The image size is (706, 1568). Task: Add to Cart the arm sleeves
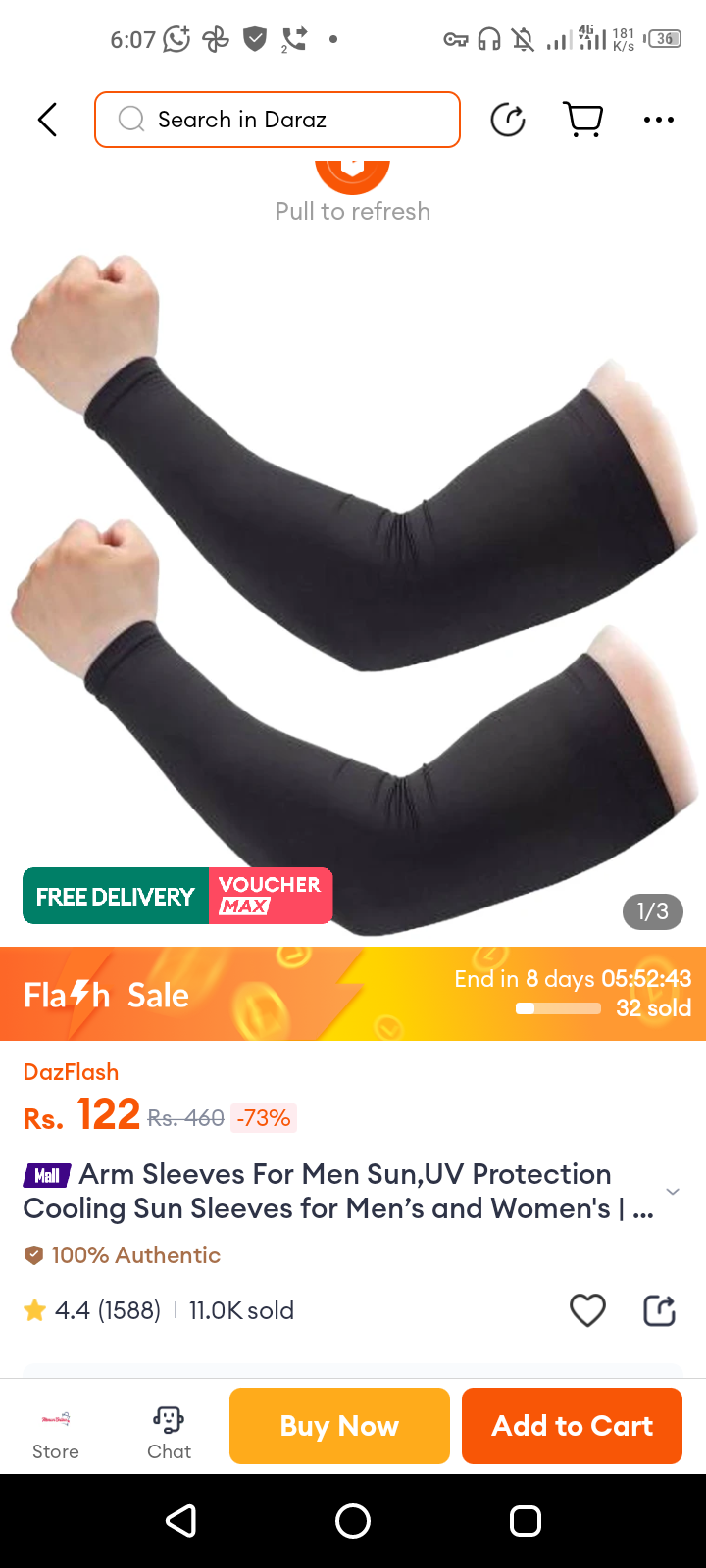point(572,1426)
